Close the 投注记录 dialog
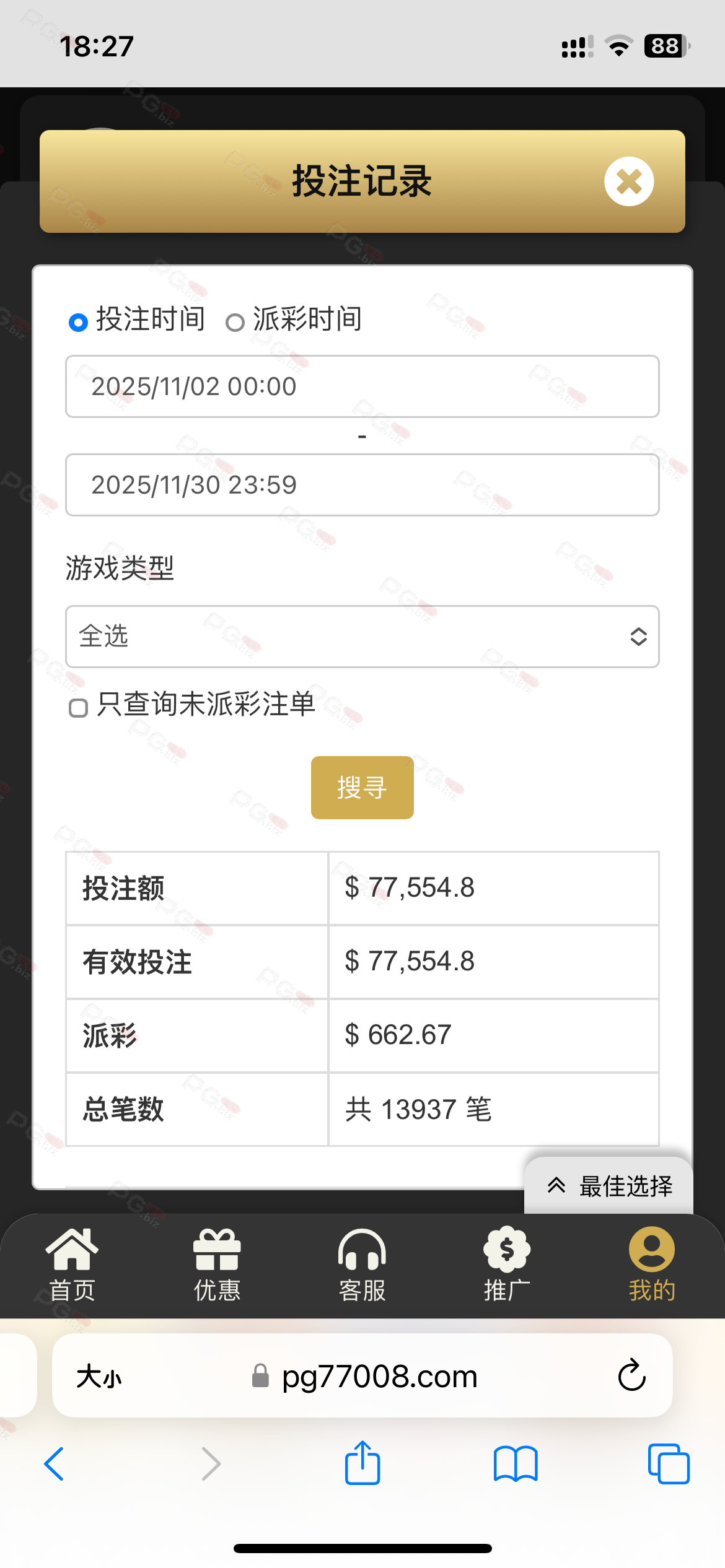 (x=629, y=181)
